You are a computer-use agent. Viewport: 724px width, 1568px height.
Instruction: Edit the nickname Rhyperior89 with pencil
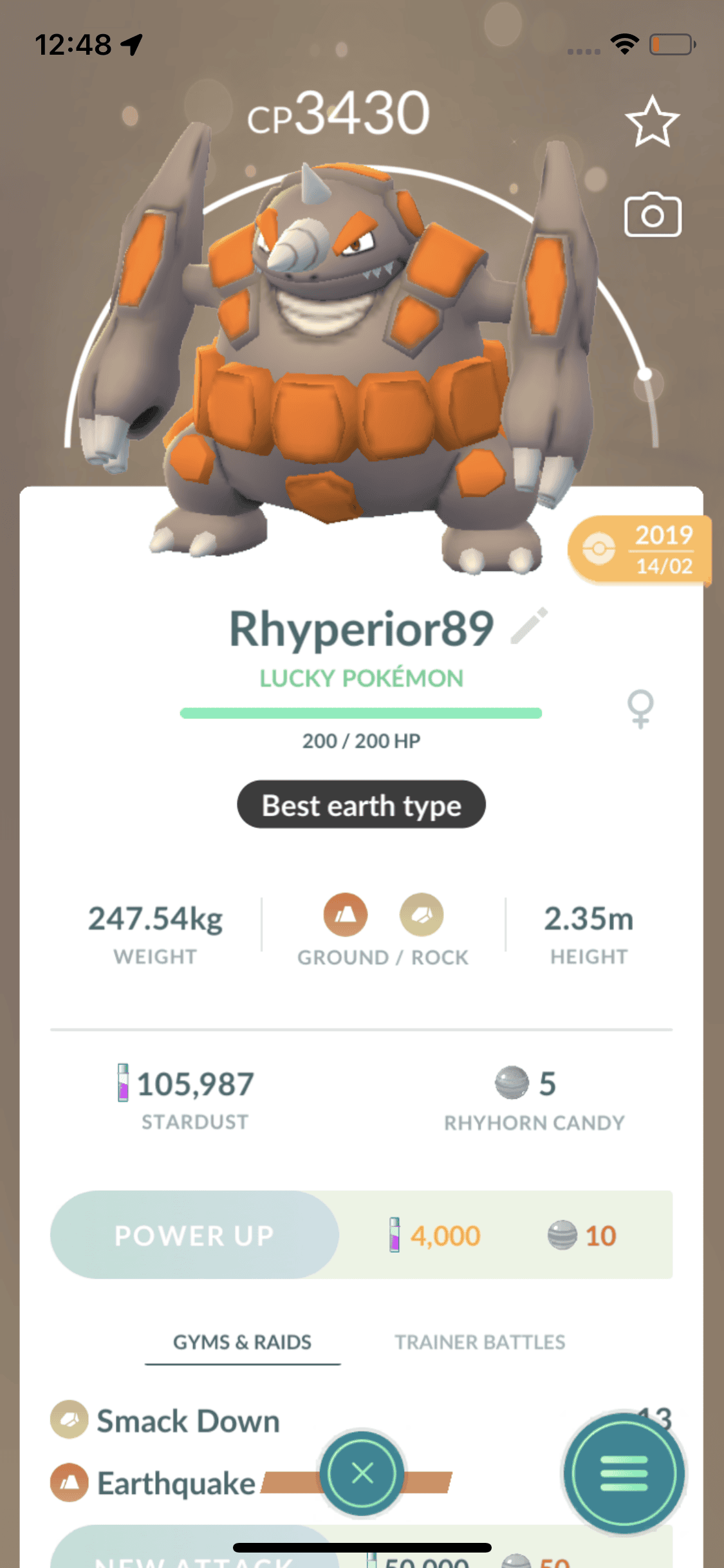click(x=529, y=626)
